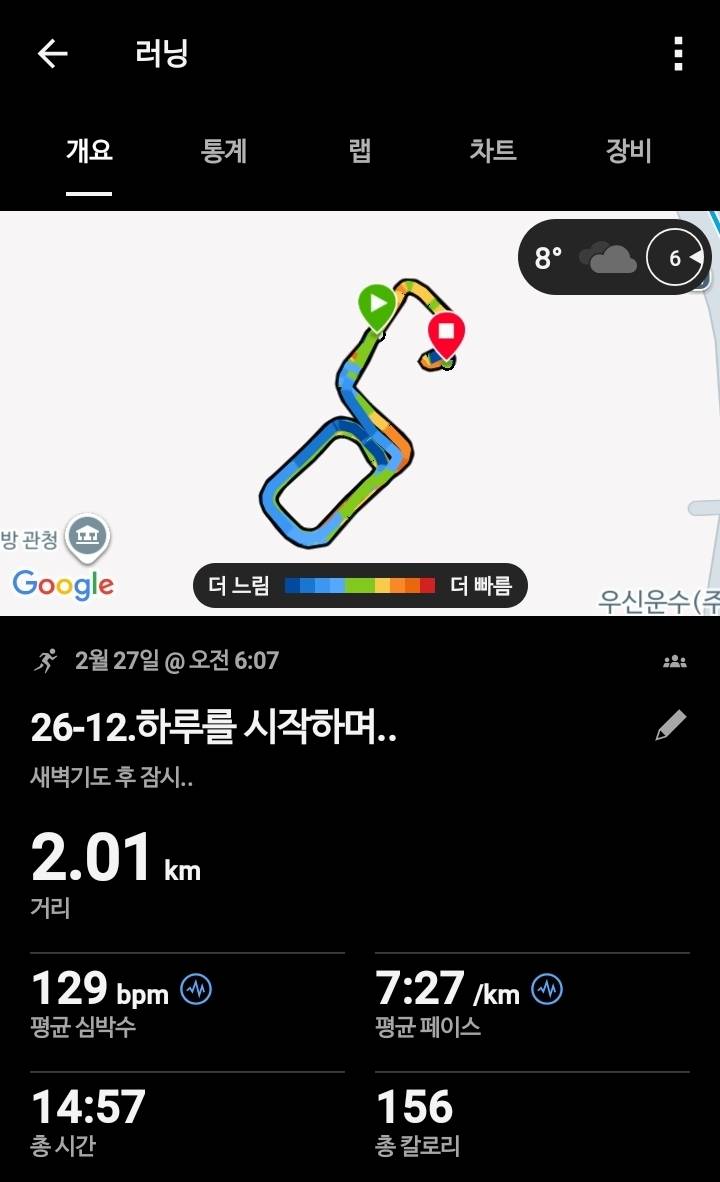Open the share with connections icon
720x1182 pixels.
pos(674,660)
